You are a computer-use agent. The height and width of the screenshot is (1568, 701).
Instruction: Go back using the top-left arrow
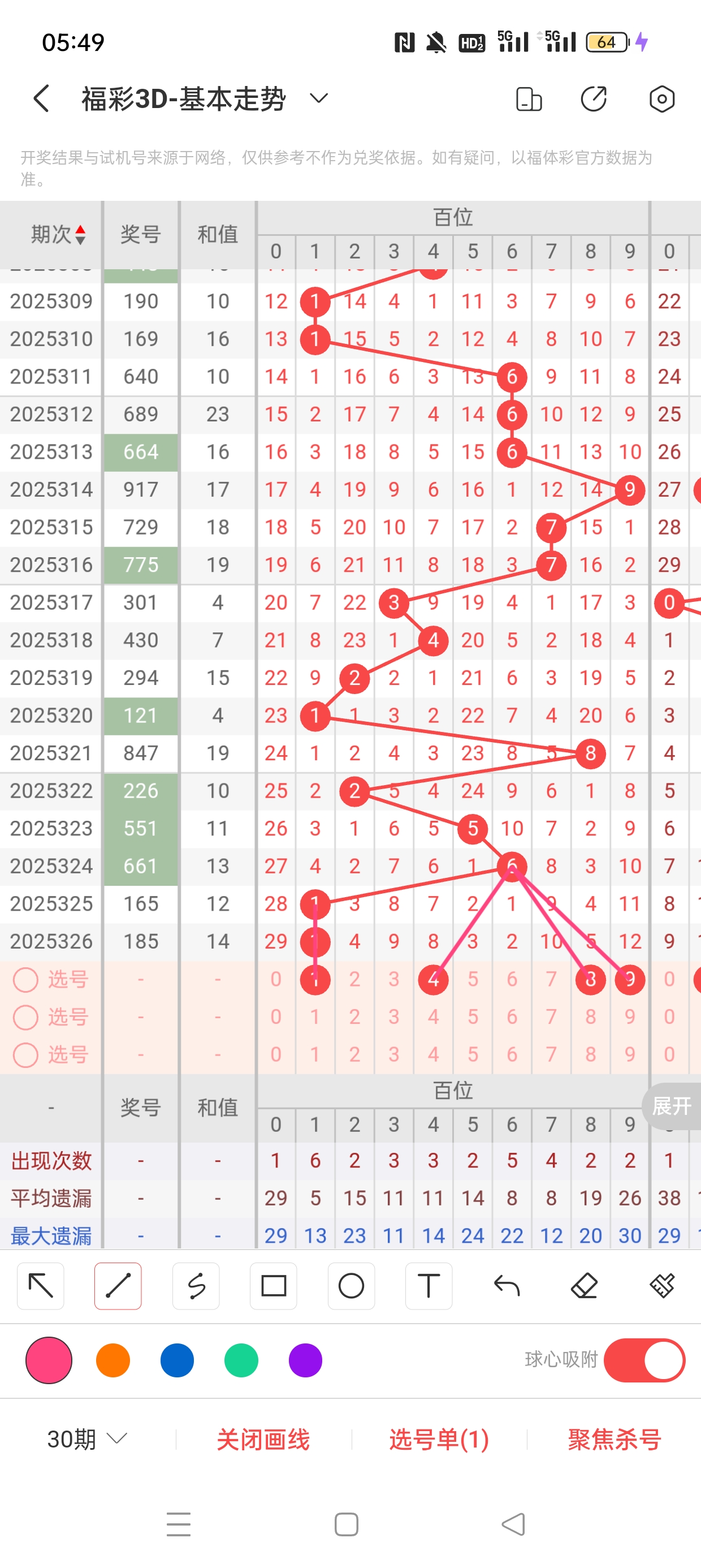(x=41, y=98)
